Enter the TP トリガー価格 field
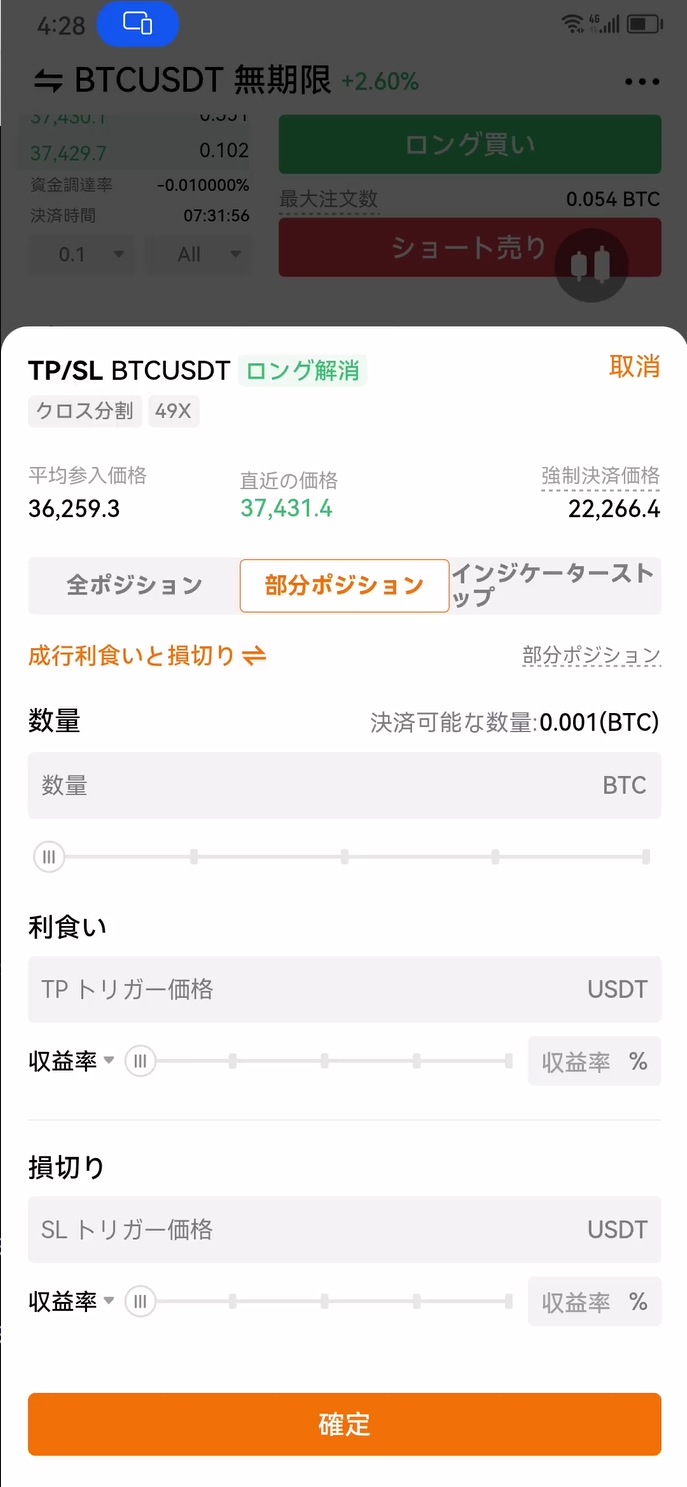The height and width of the screenshot is (1487, 687). (344, 989)
